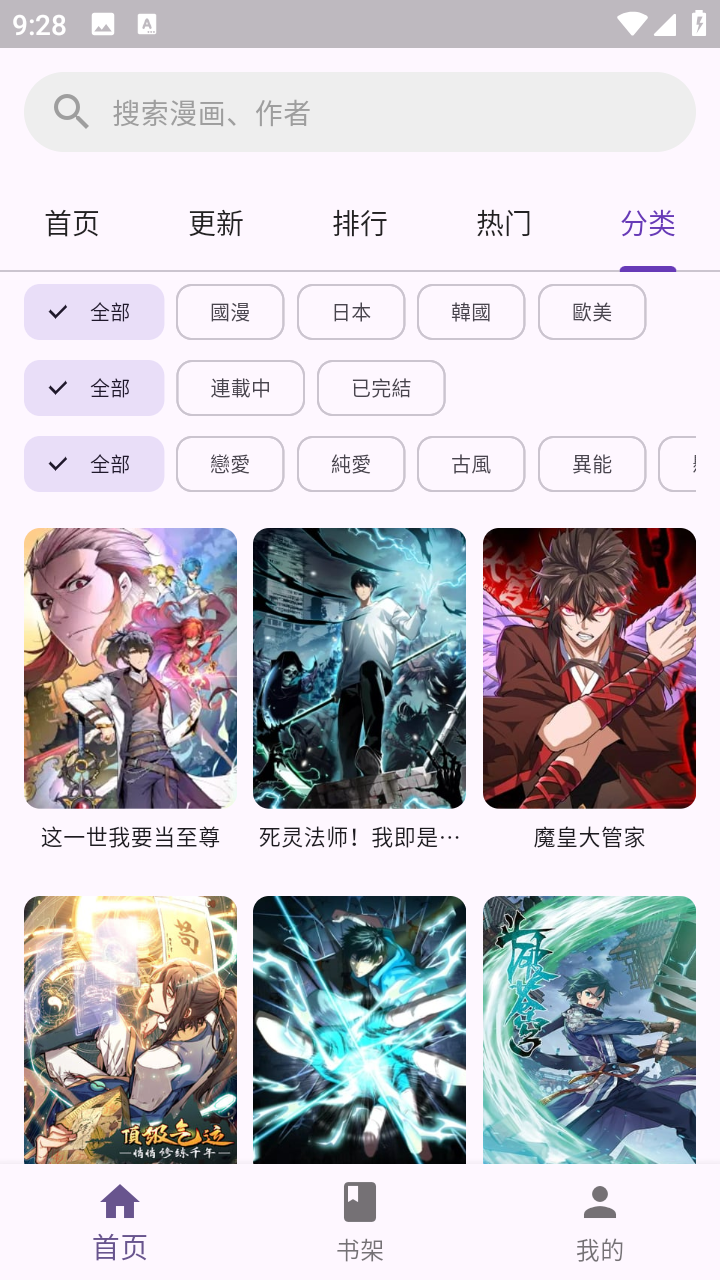Open the 死灵法师 comic cover
The height and width of the screenshot is (1280, 720).
coord(359,668)
